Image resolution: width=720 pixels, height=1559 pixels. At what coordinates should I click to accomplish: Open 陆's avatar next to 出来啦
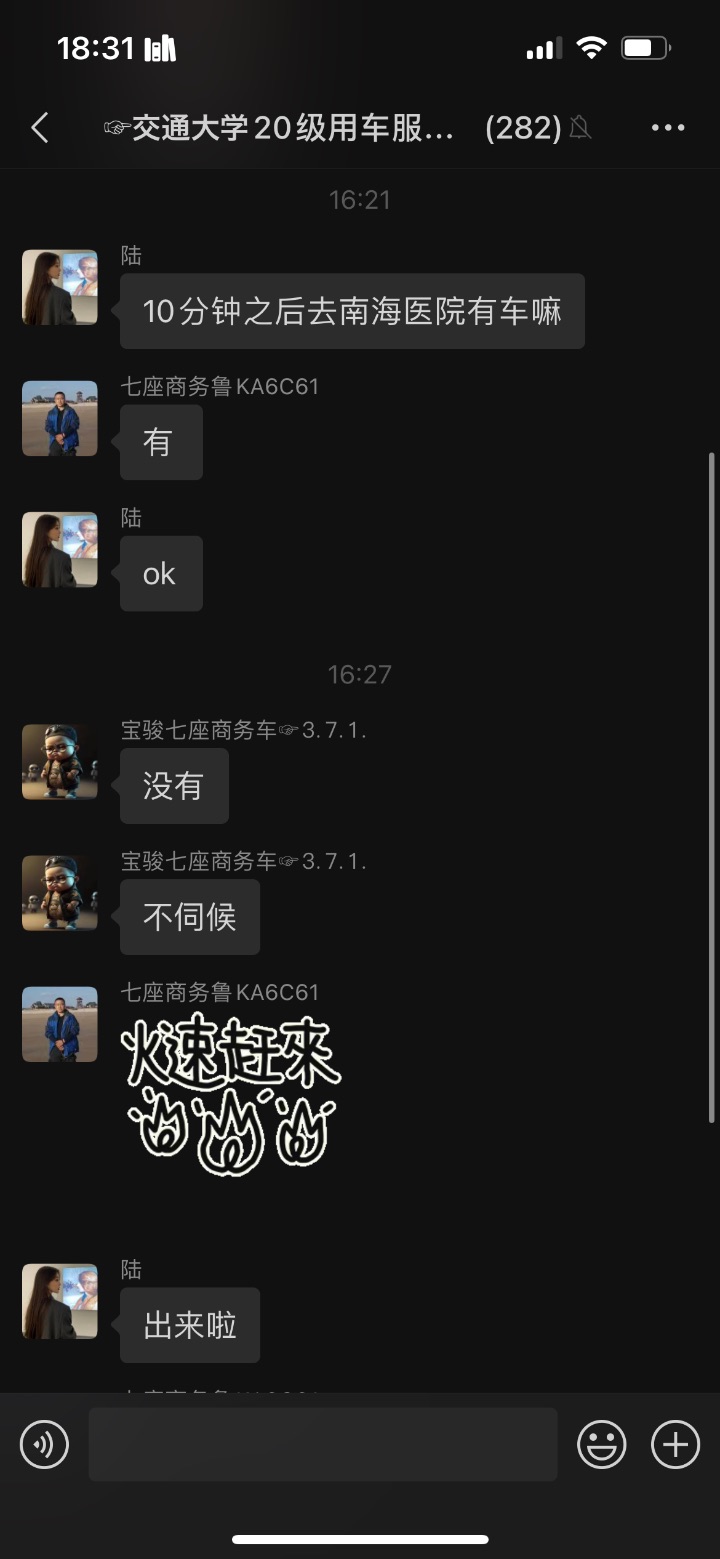point(60,1301)
